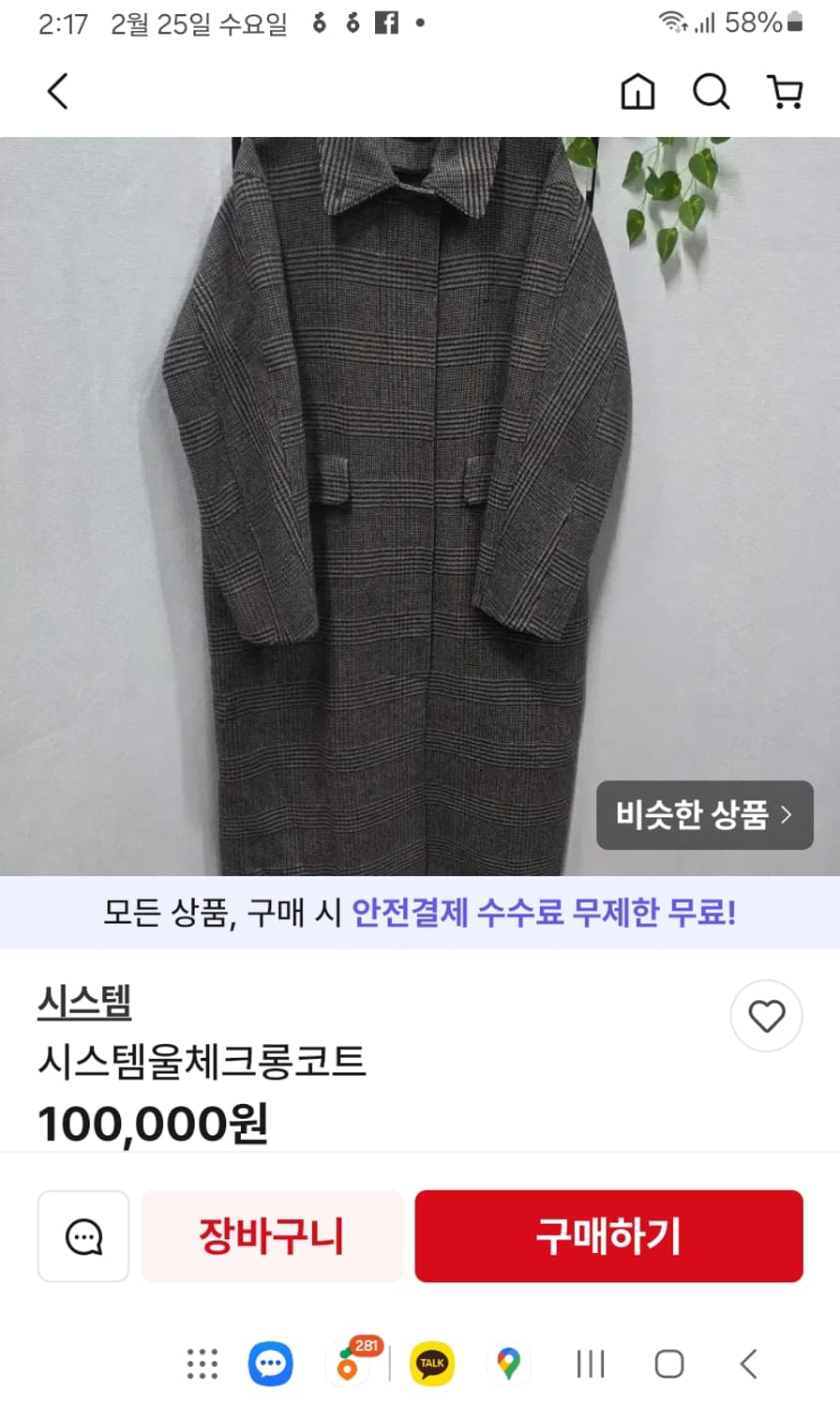Tap the 구매하기 purchase button
840x1407 pixels.
point(608,1236)
